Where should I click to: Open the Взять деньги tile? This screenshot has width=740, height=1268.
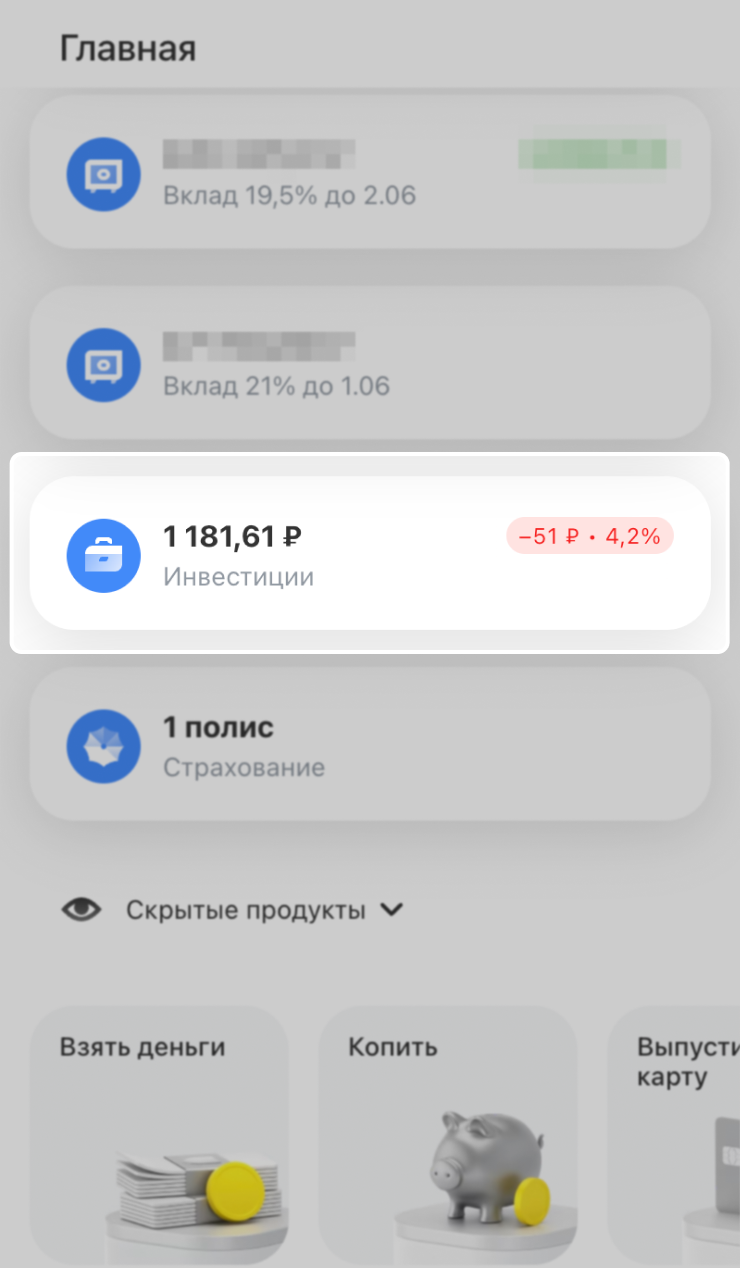coord(160,1130)
